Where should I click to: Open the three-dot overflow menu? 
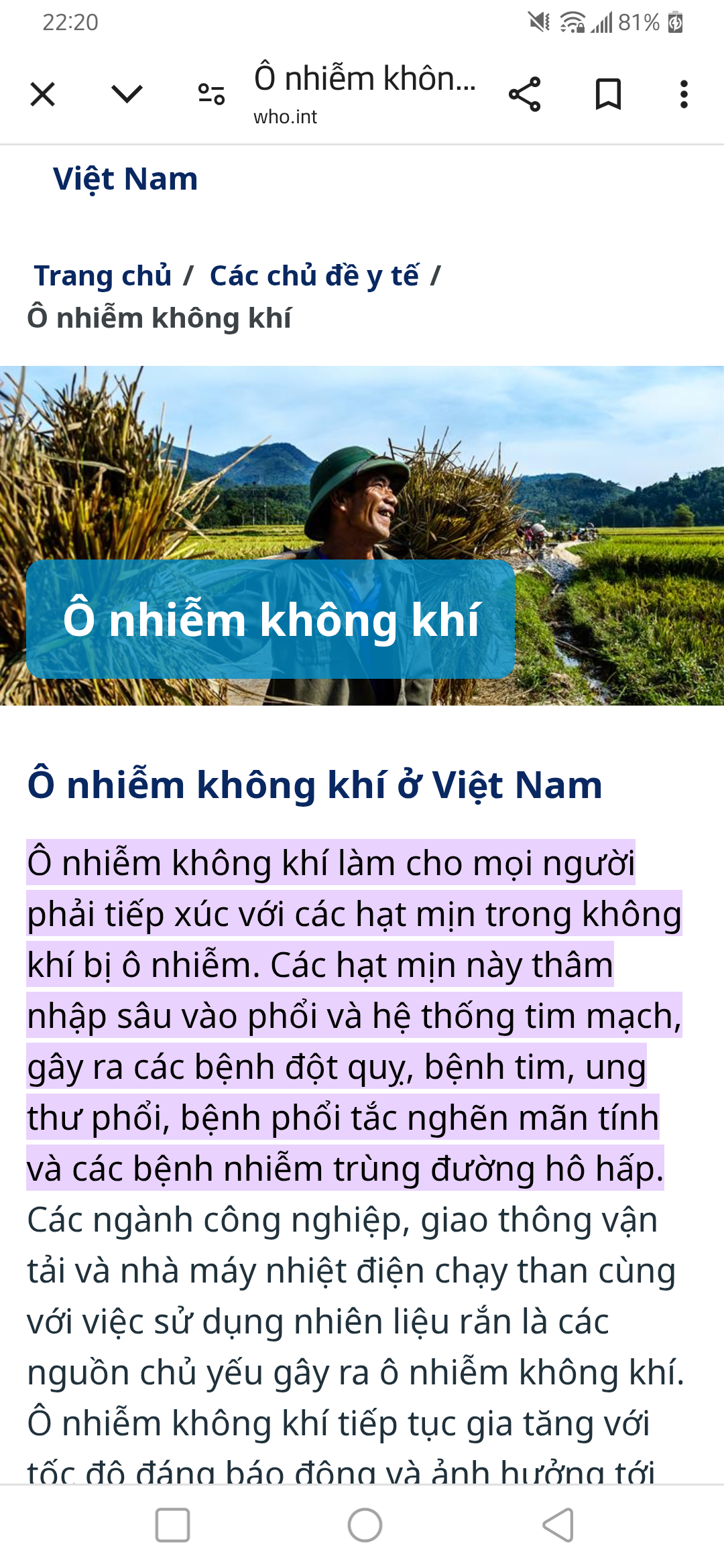tap(684, 94)
